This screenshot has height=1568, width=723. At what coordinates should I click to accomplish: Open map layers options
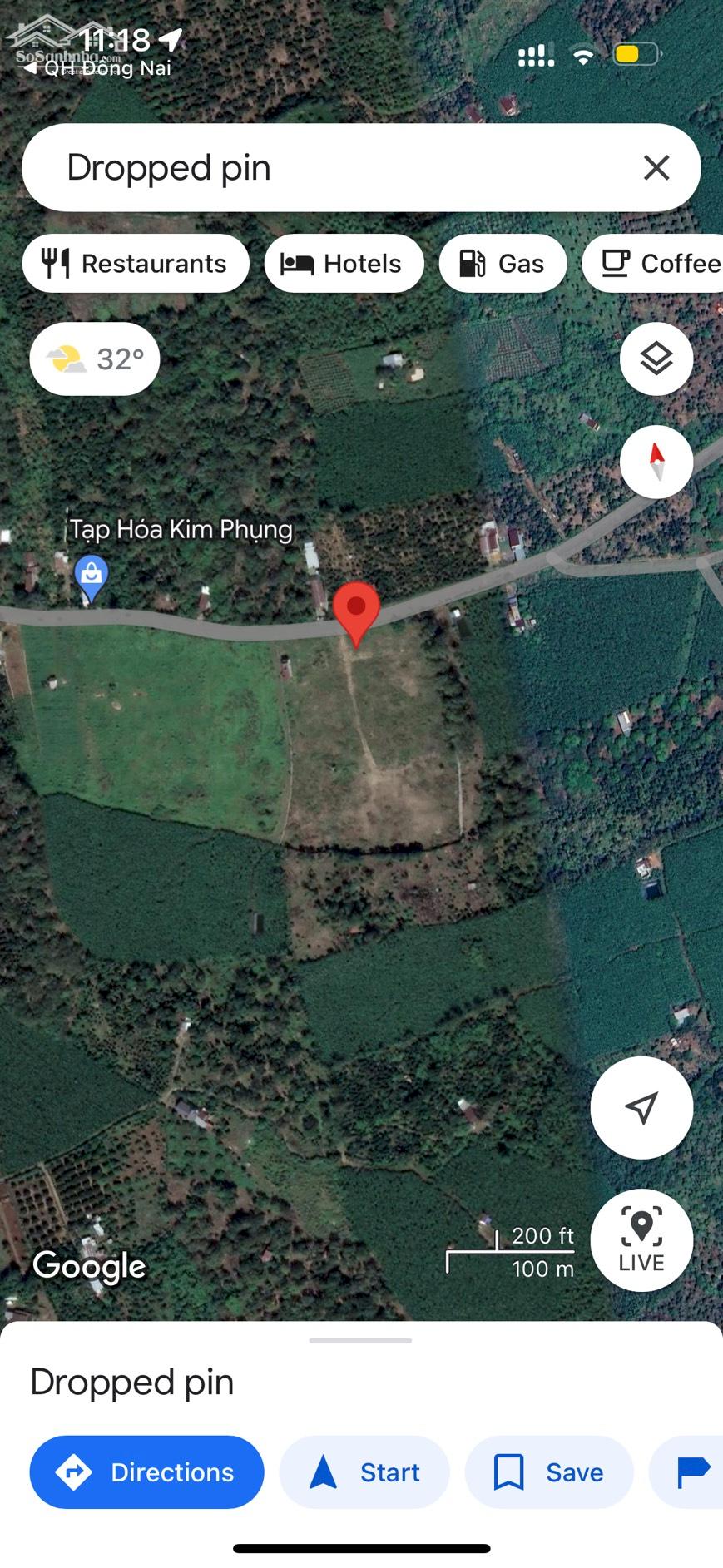coord(656,359)
